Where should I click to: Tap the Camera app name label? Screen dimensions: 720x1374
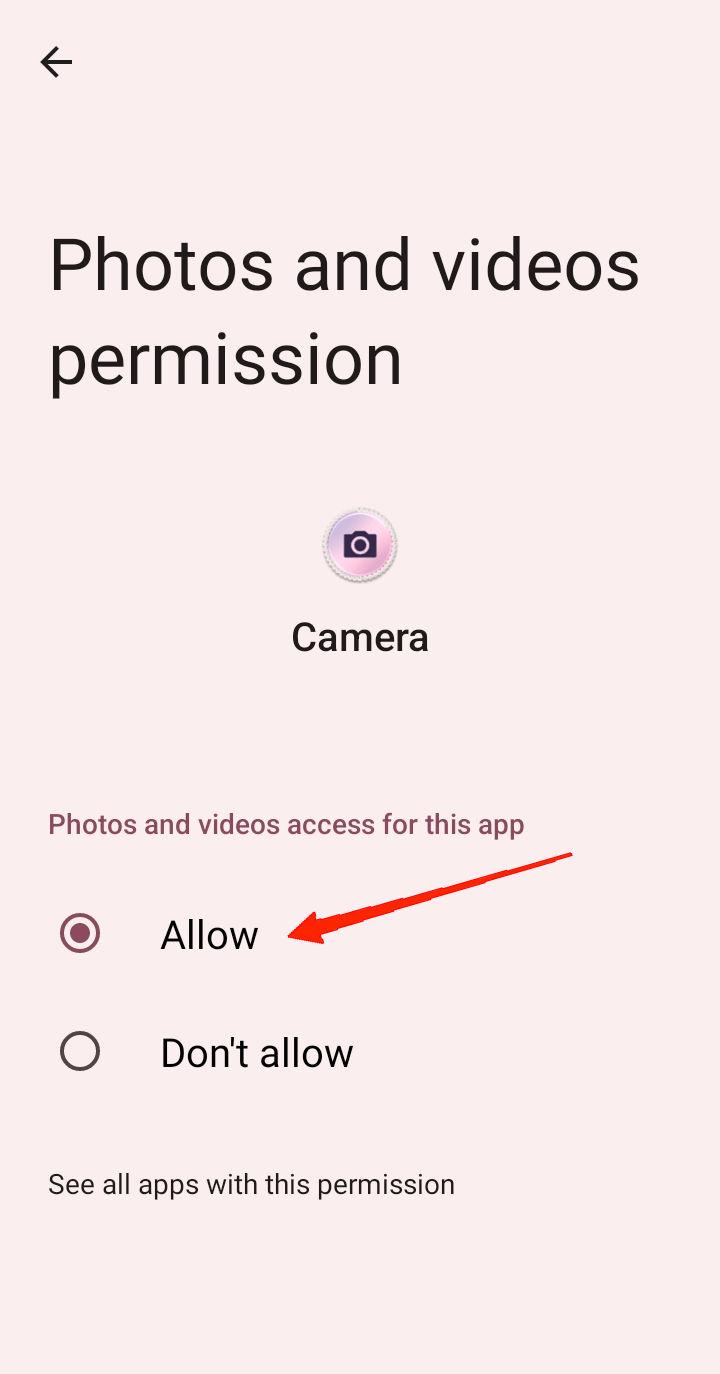tap(360, 637)
